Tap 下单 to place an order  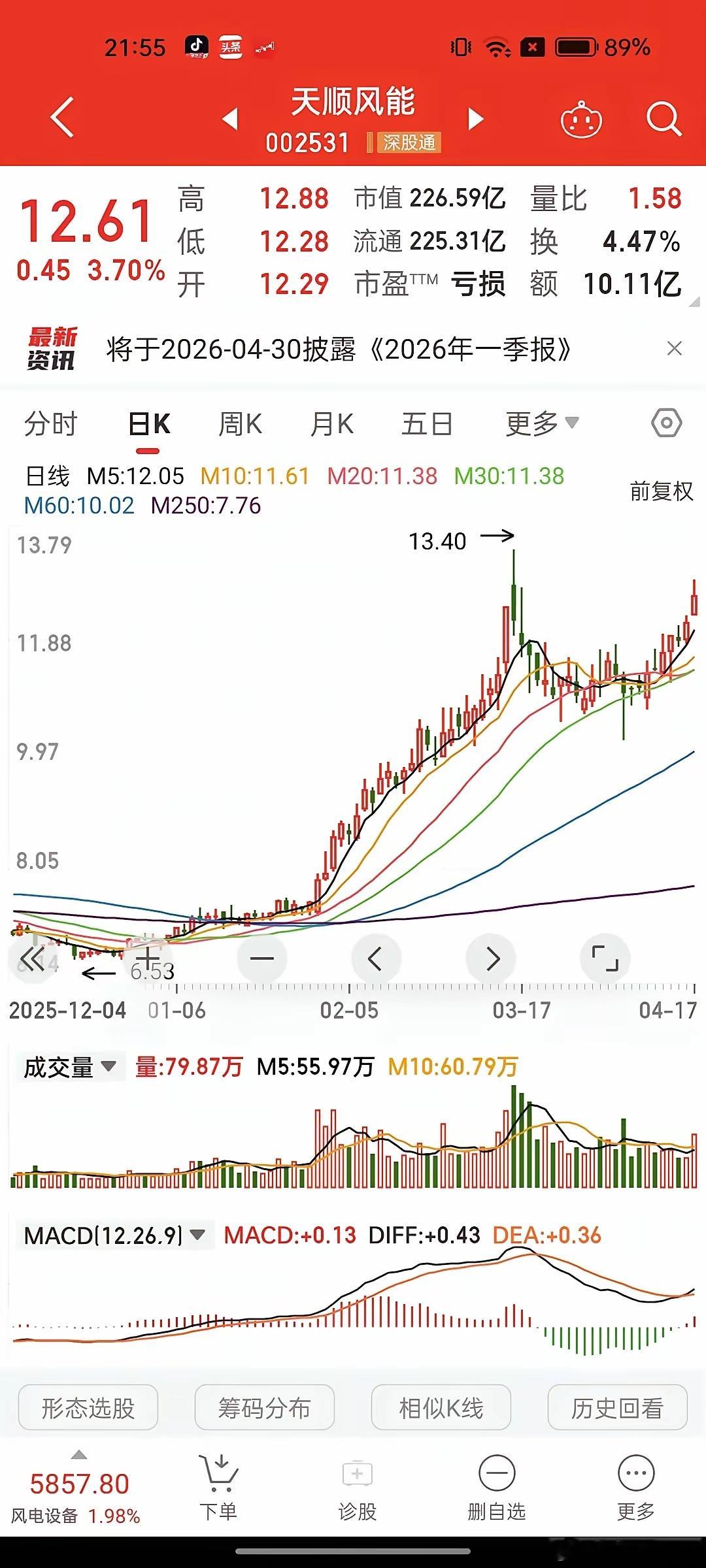pos(218,1484)
